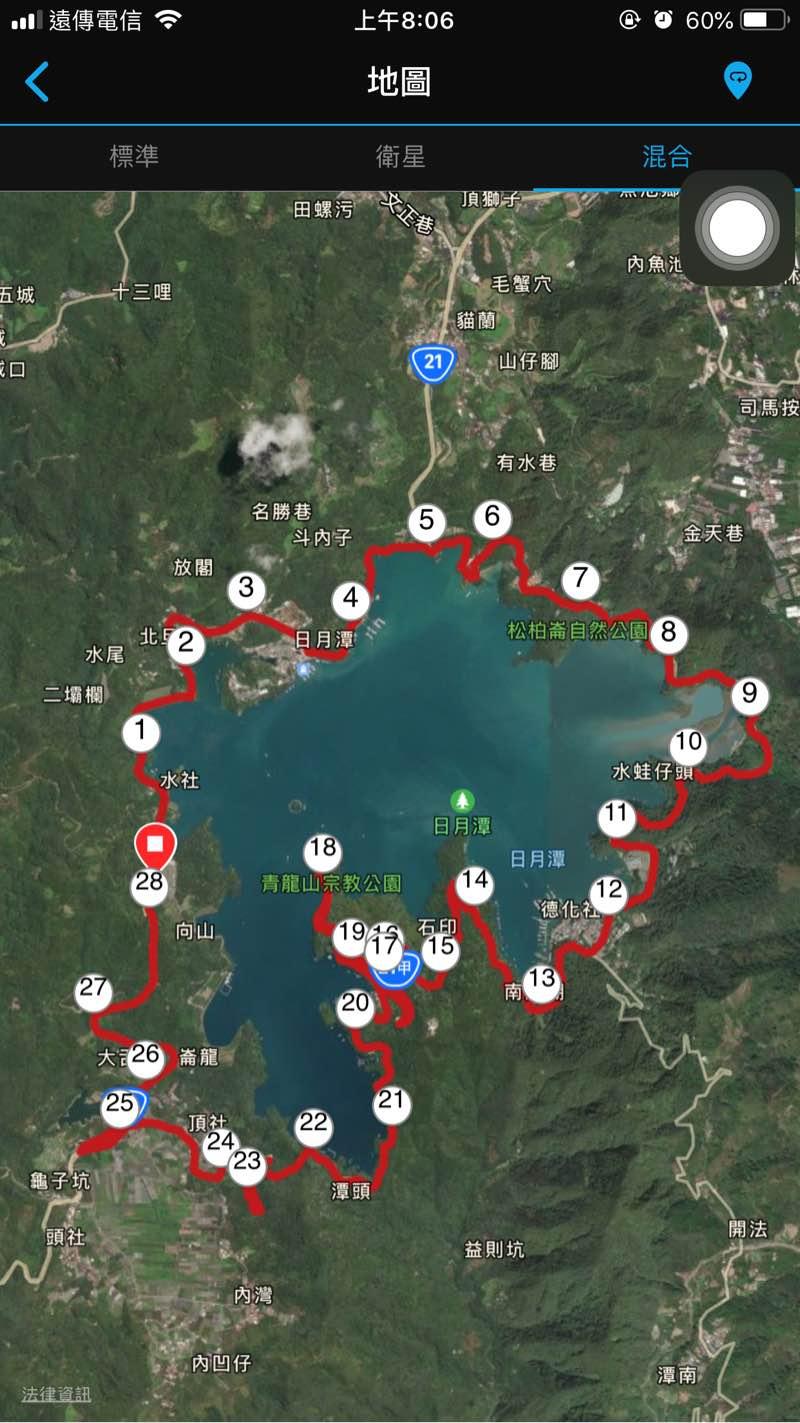Viewport: 800px width, 1423px height.
Task: Select lap marker 9 on the route
Action: coord(750,695)
